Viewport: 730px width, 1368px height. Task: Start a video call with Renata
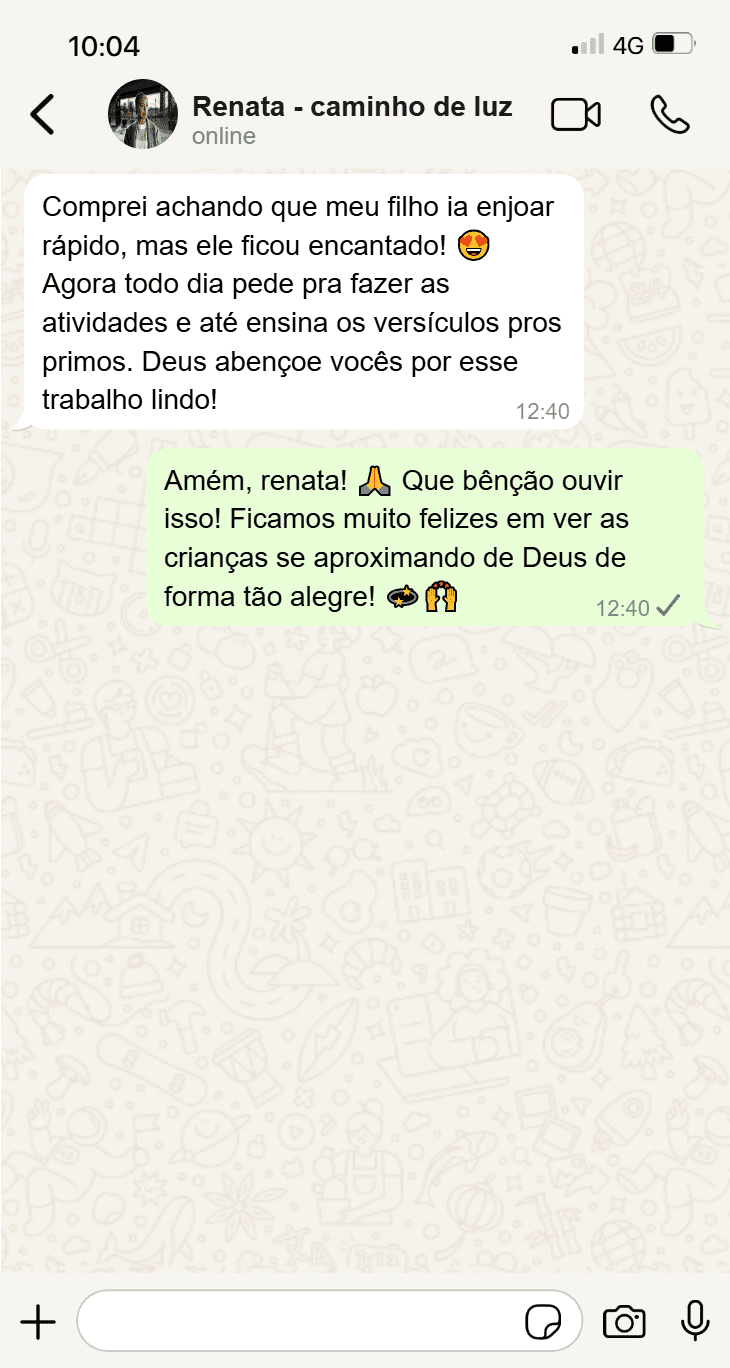[576, 115]
